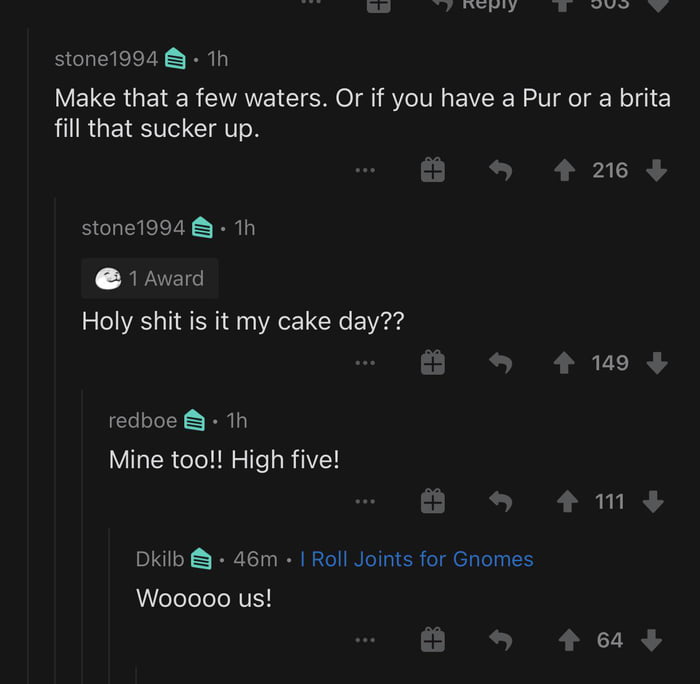Open overflow menu on redboe's comment
This screenshot has height=684, width=700.
365,502
